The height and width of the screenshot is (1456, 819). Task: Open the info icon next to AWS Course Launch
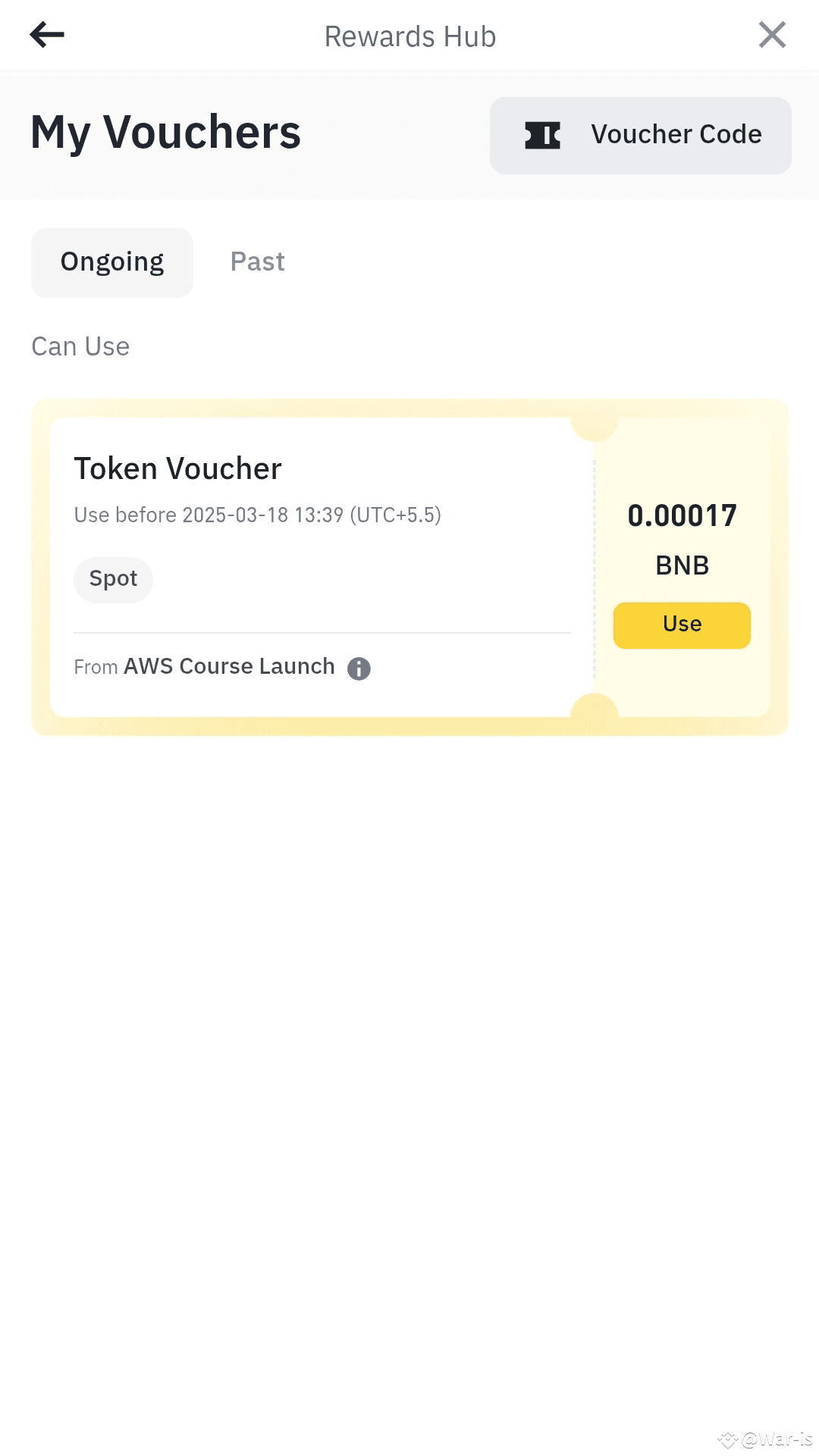coord(359,668)
